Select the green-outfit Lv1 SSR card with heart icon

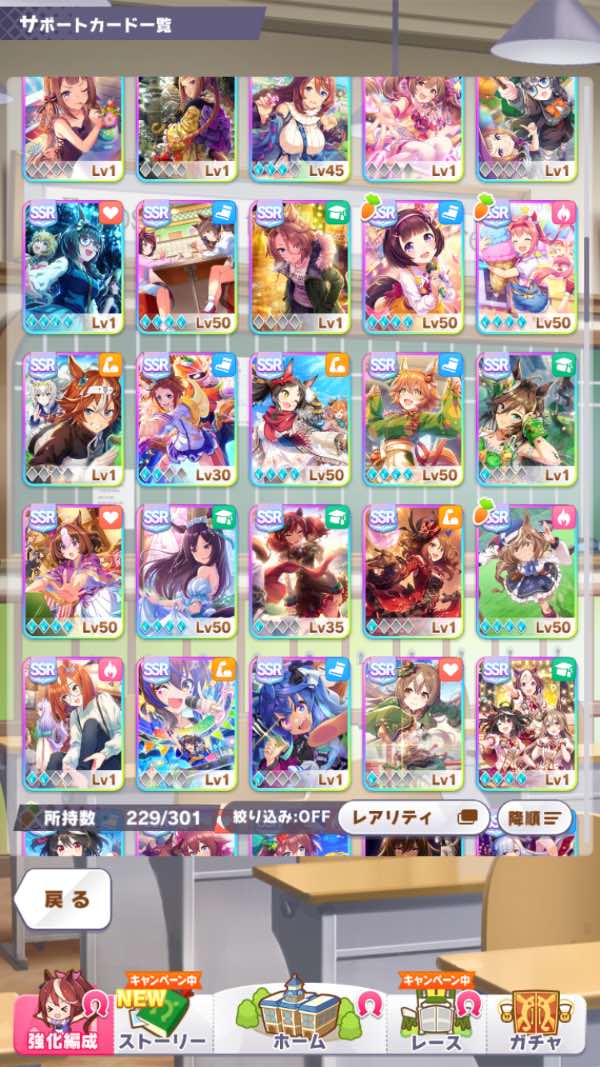coord(413,723)
